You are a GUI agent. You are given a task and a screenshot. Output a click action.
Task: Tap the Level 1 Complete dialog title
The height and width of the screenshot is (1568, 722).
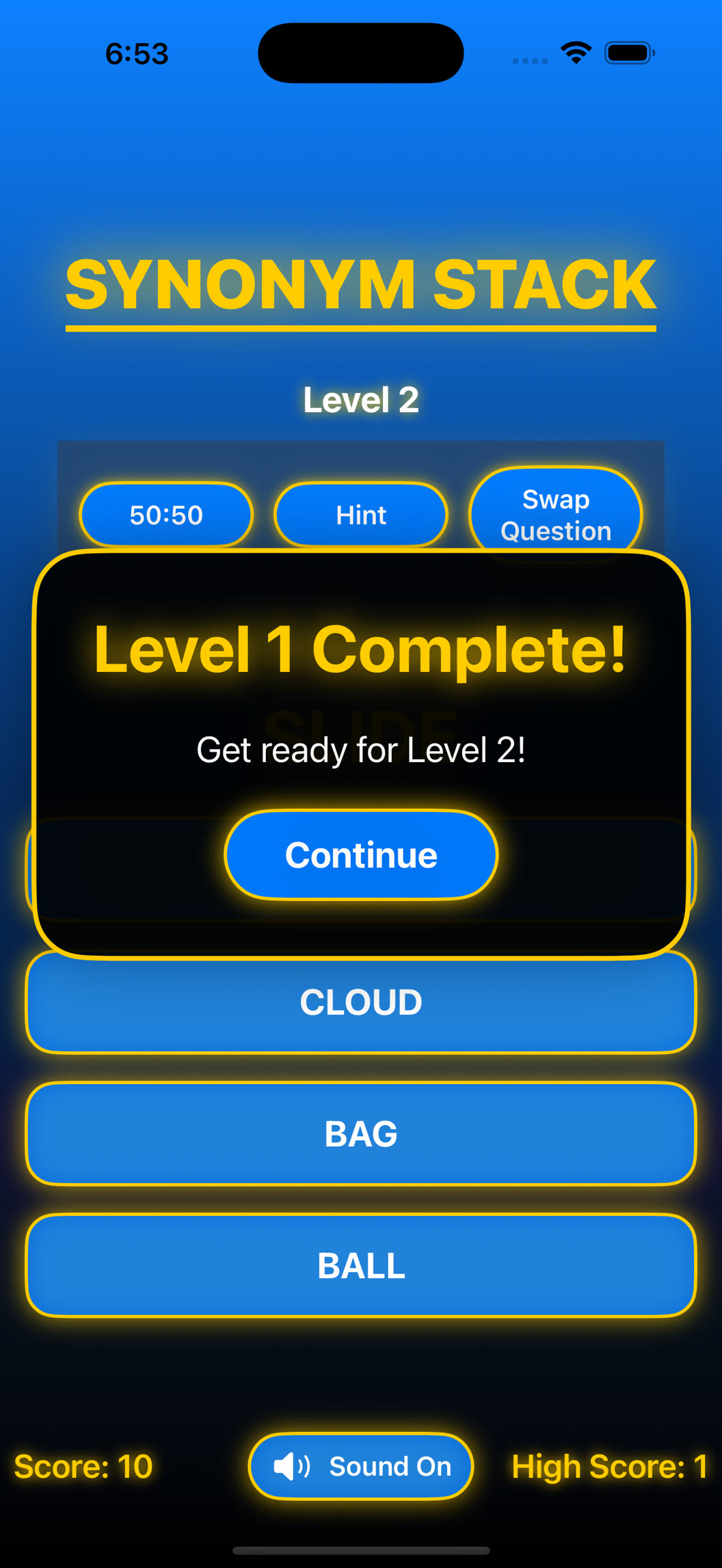361,651
